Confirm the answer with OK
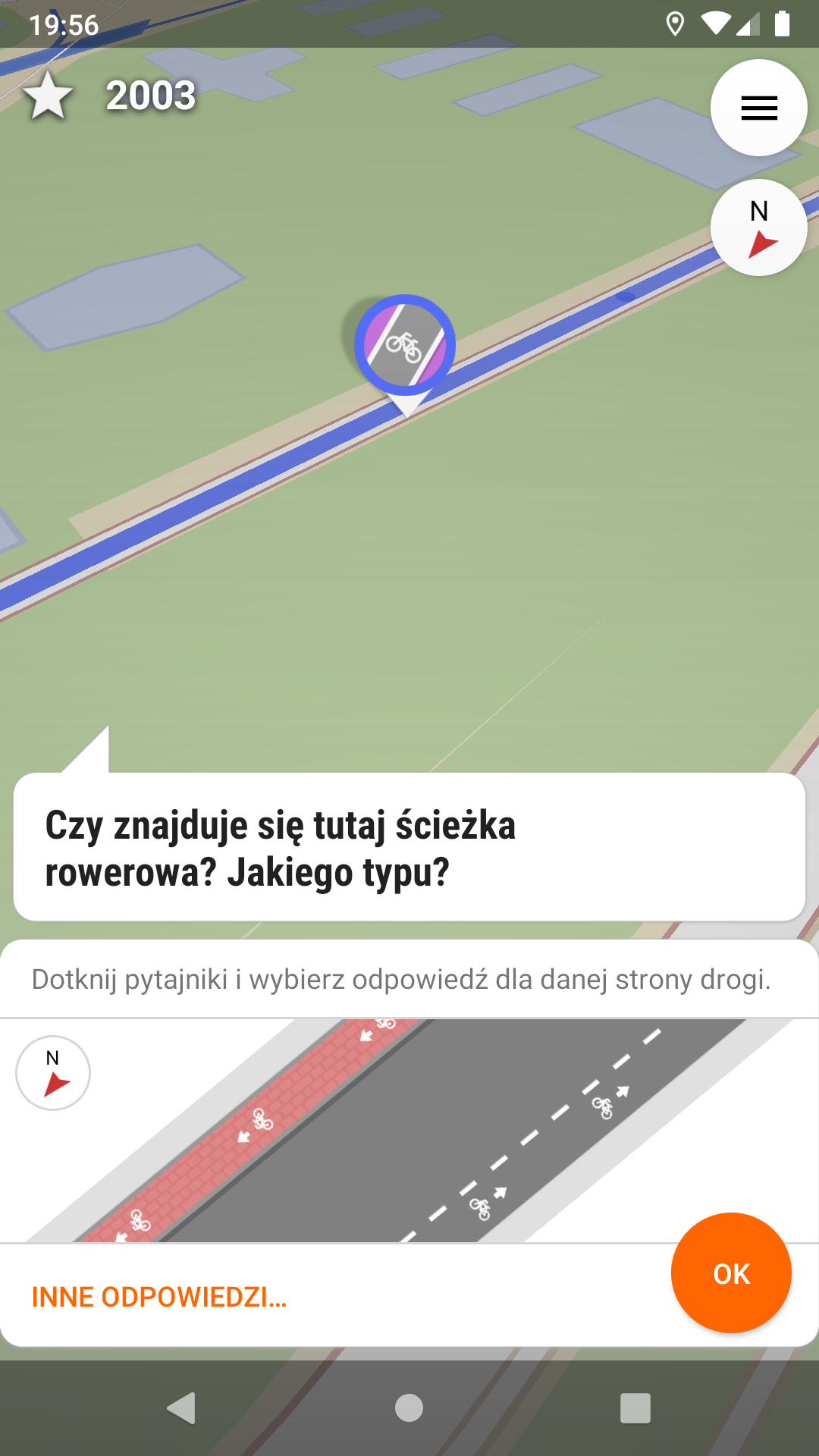This screenshot has width=819, height=1456. point(731,1273)
